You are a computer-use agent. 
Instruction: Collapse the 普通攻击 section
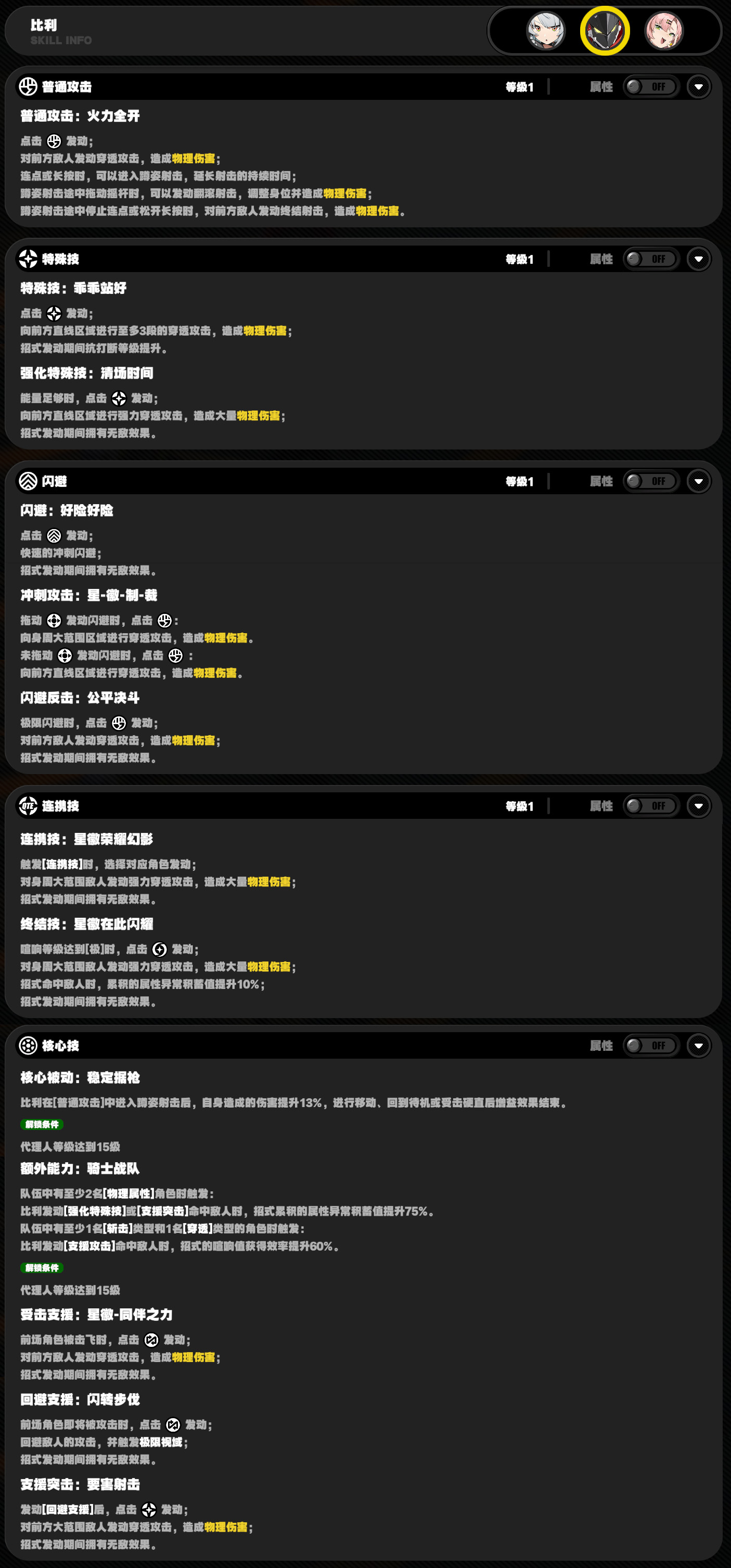pyautogui.click(x=698, y=87)
